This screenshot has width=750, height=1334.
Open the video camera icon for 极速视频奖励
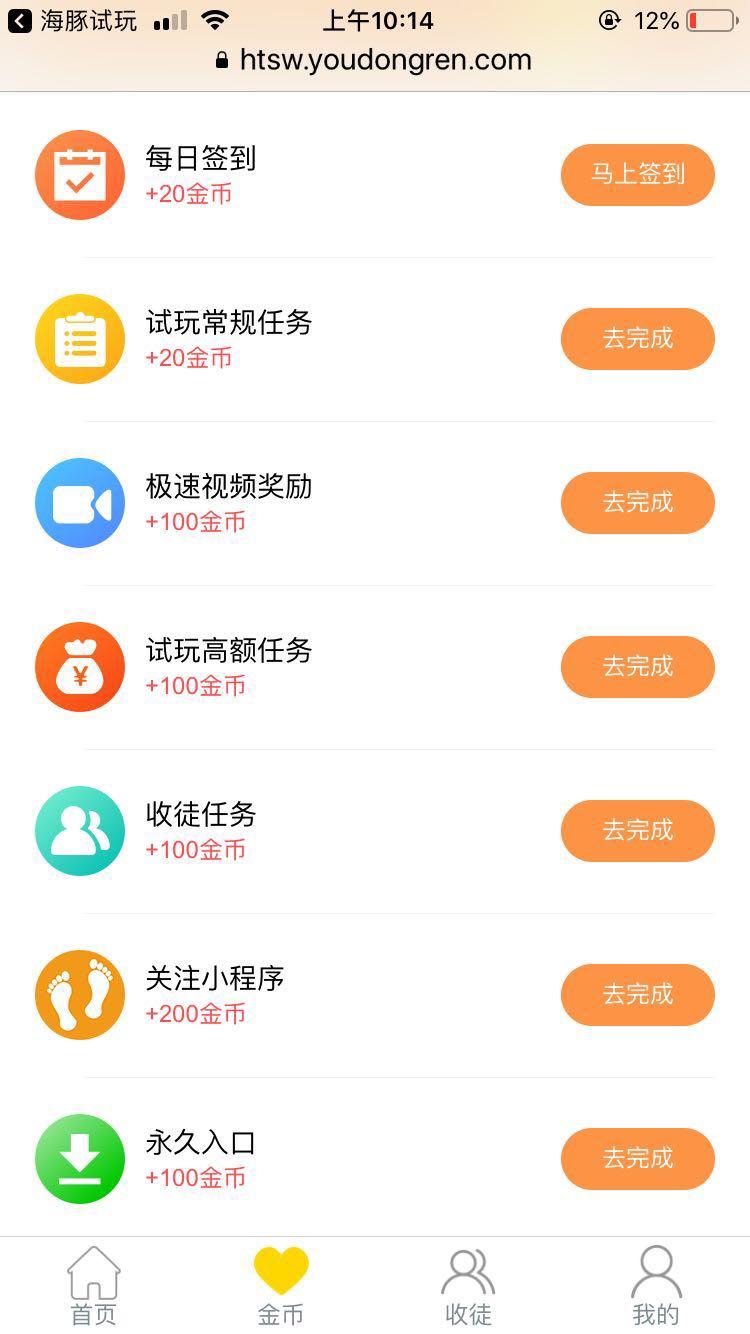80,502
